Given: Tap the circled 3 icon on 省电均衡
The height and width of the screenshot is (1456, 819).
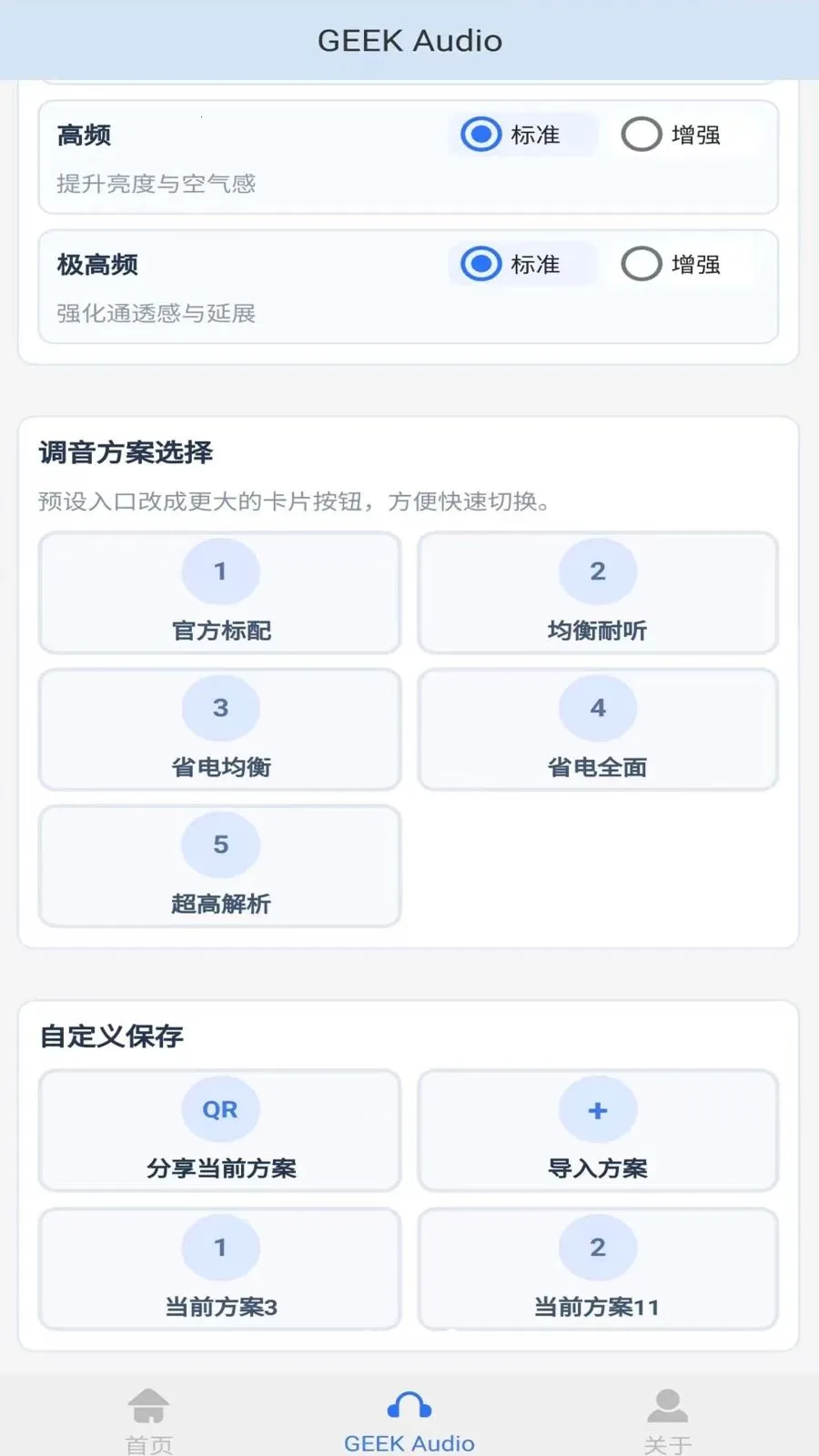Looking at the screenshot, I should tap(219, 707).
